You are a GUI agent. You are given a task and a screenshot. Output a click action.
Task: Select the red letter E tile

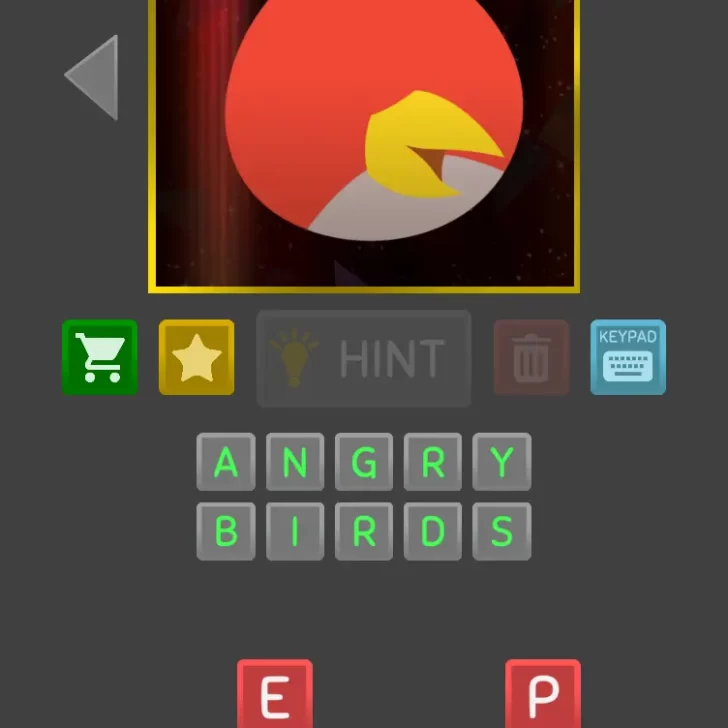click(275, 694)
